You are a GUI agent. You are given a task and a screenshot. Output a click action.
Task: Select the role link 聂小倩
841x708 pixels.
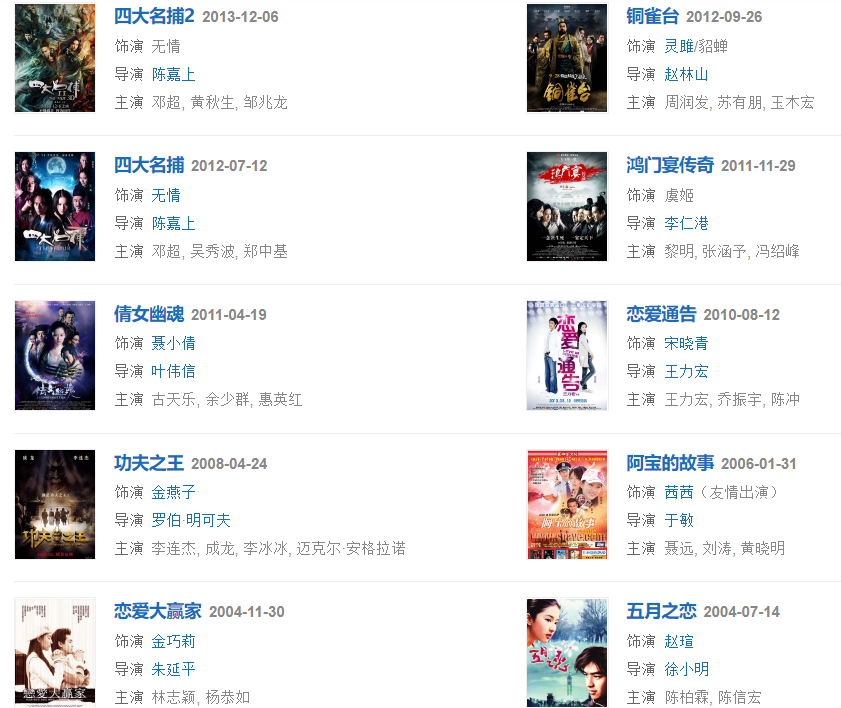tap(173, 343)
